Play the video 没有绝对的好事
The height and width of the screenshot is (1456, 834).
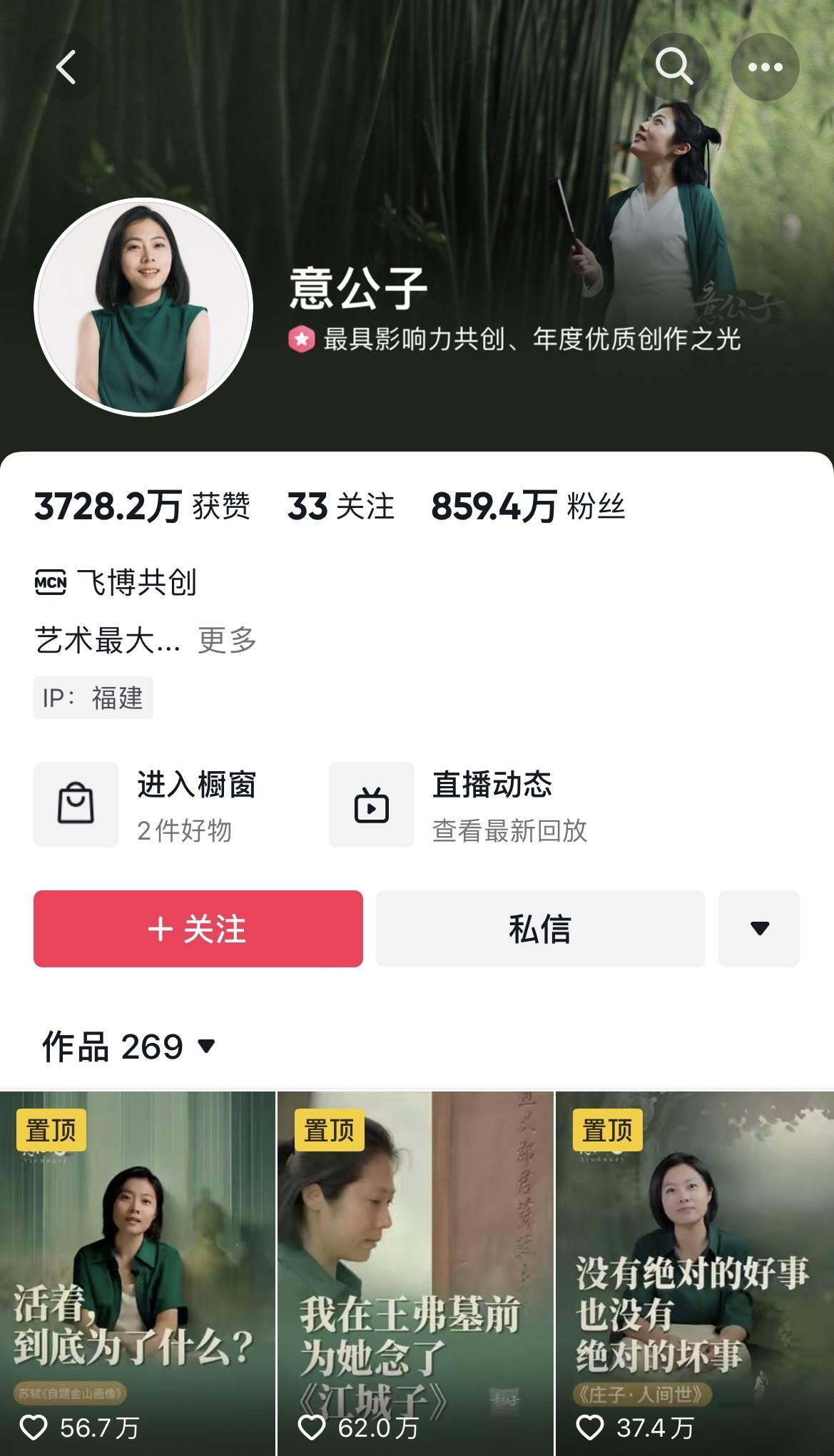click(x=694, y=1273)
